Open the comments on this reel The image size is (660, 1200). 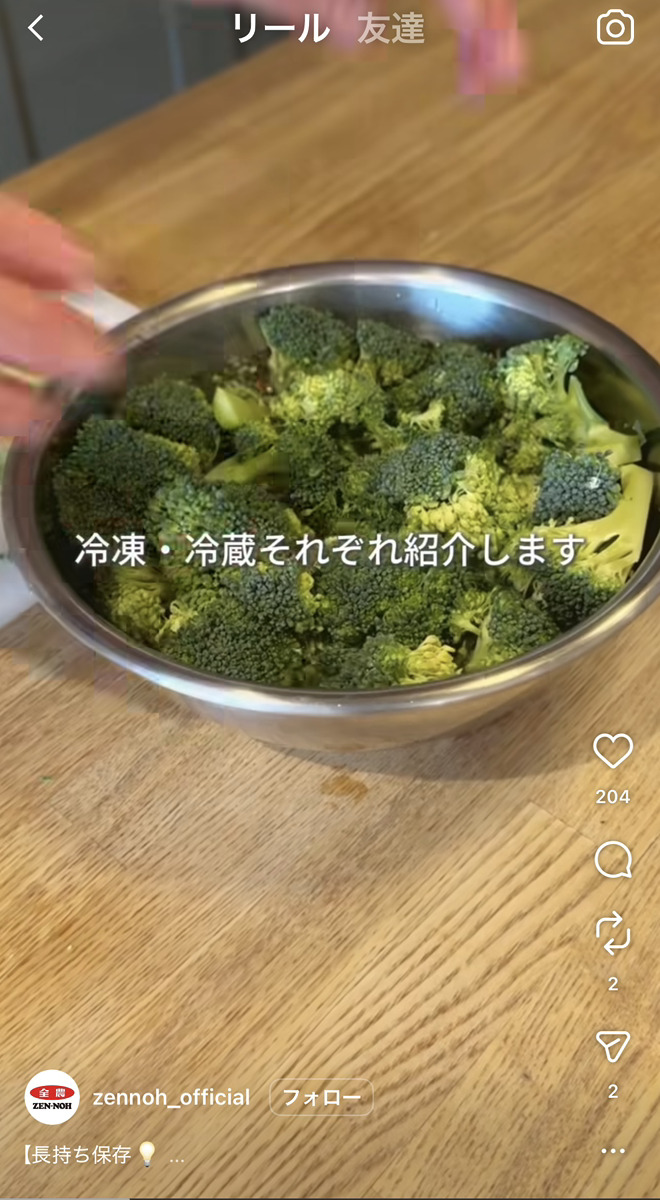coord(613,859)
